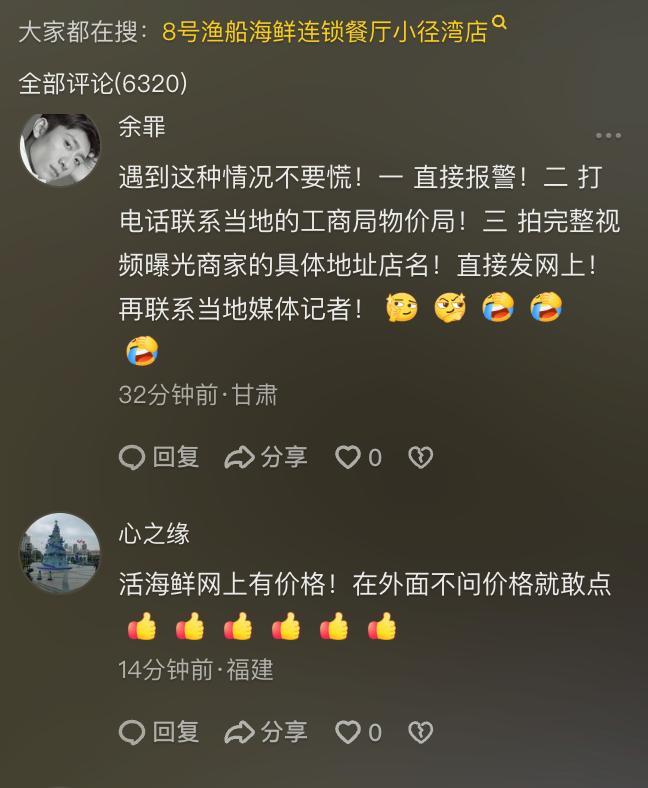
Task: Reply to 余罪's comment
Action: pos(160,457)
